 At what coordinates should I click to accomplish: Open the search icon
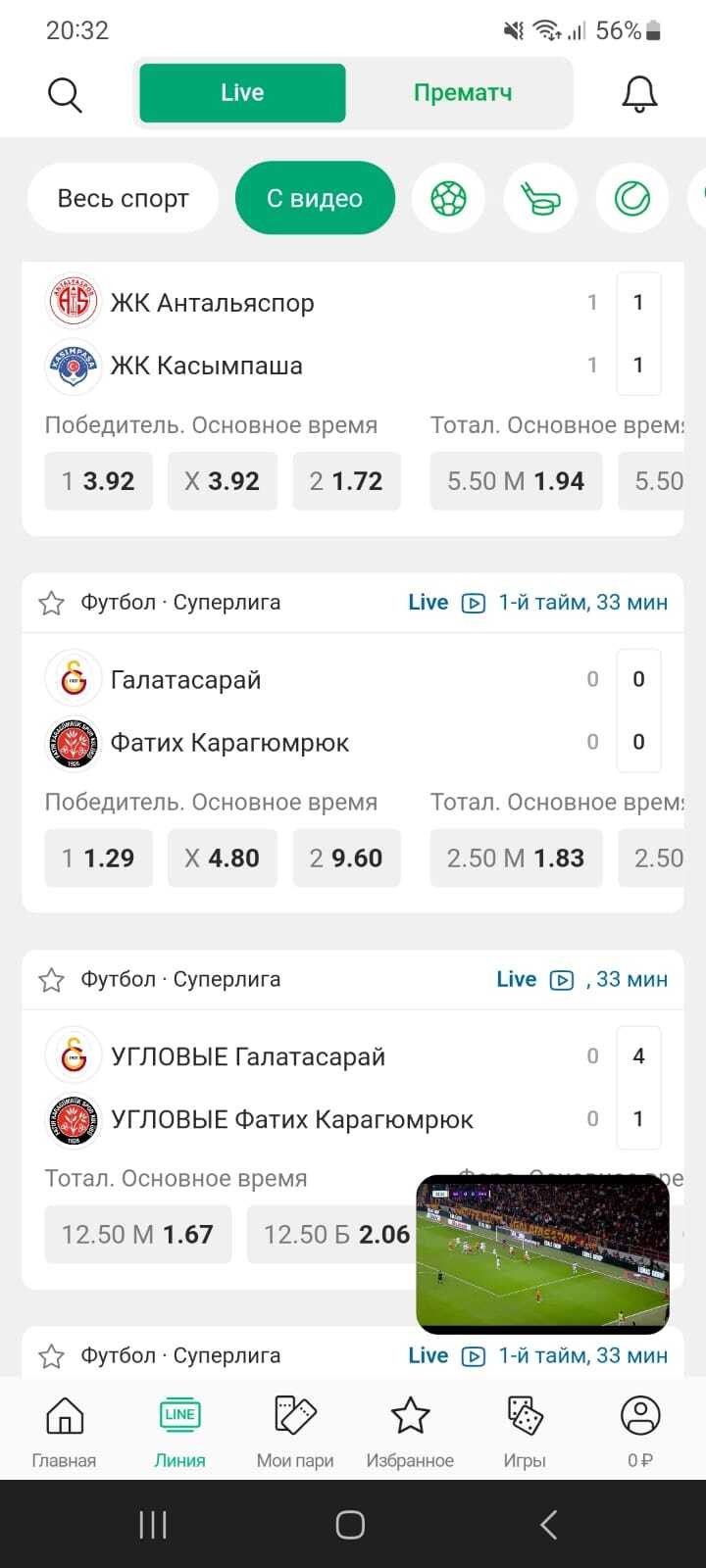pos(65,94)
